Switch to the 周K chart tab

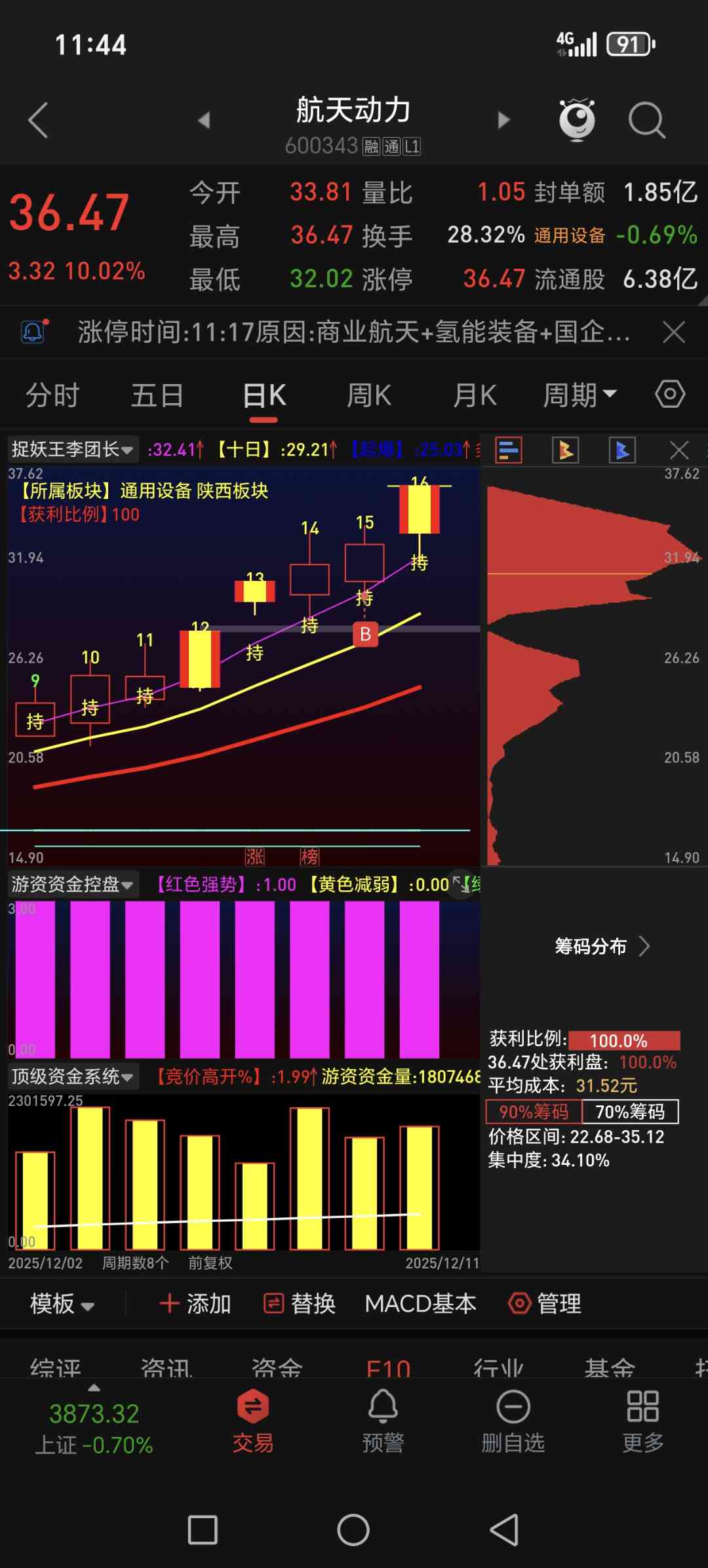tap(368, 395)
